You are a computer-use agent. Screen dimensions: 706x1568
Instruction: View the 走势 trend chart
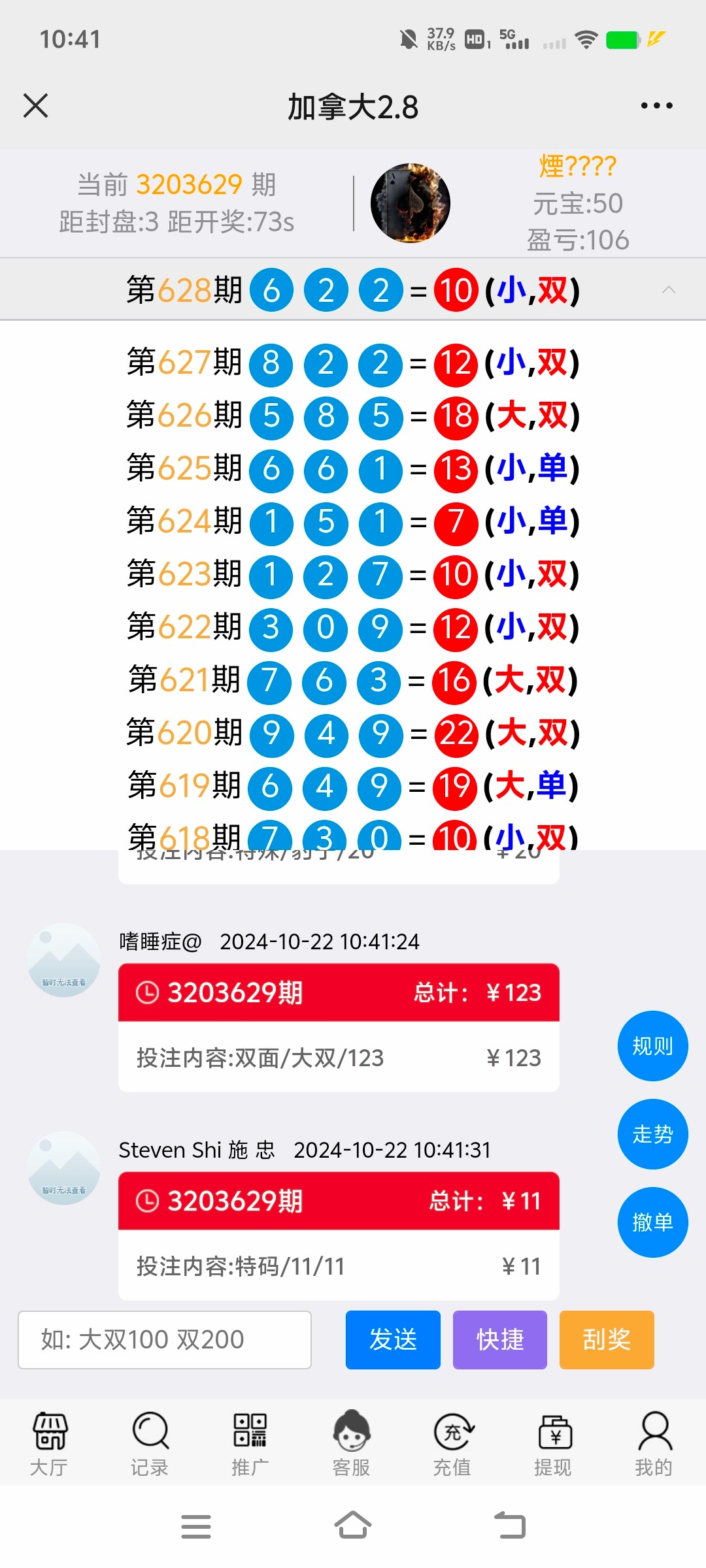(x=652, y=1134)
